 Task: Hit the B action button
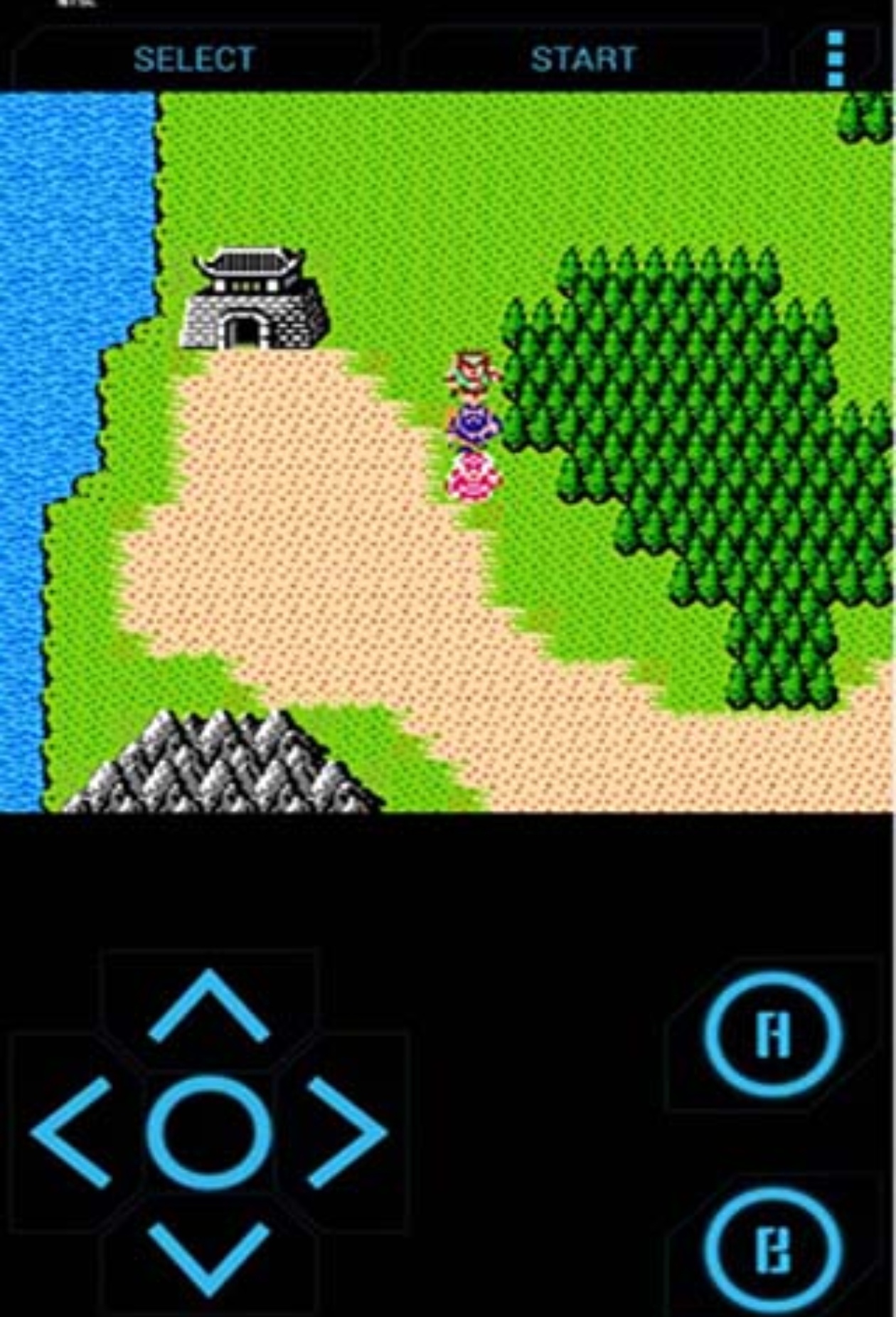click(773, 1250)
